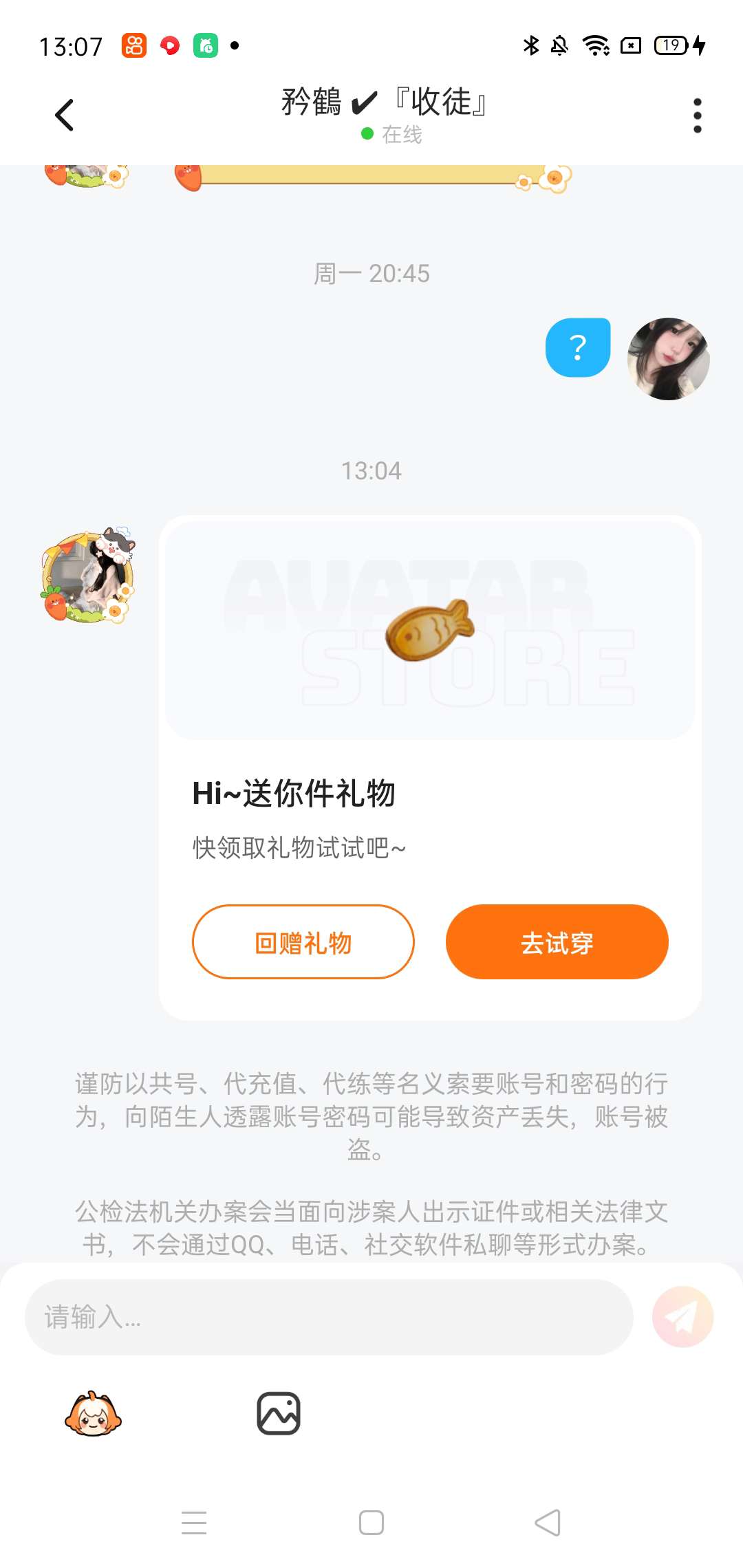
Task: Go to the system home screen
Action: pos(371,1523)
